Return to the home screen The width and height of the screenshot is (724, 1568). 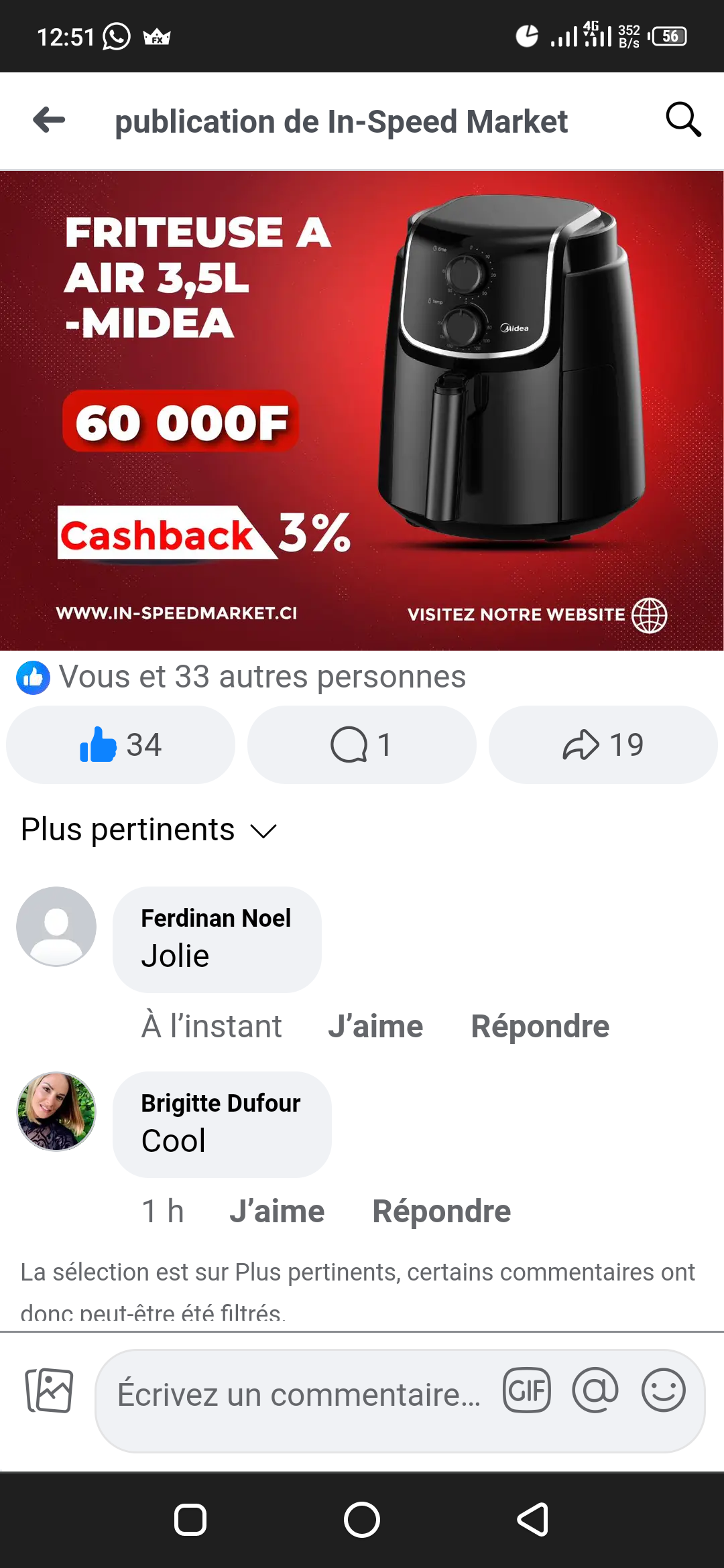click(362, 1520)
